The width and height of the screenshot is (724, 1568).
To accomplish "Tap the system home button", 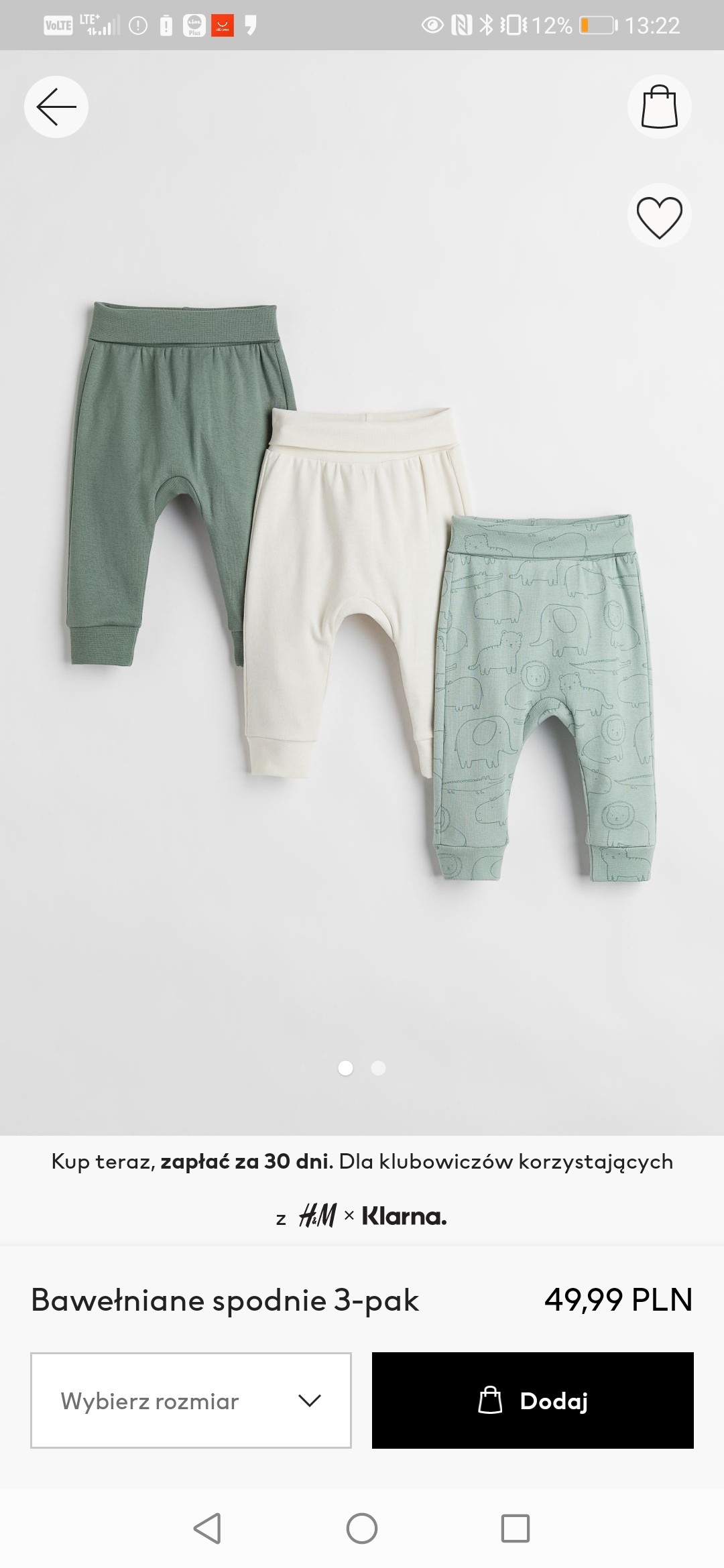I will tap(362, 1528).
